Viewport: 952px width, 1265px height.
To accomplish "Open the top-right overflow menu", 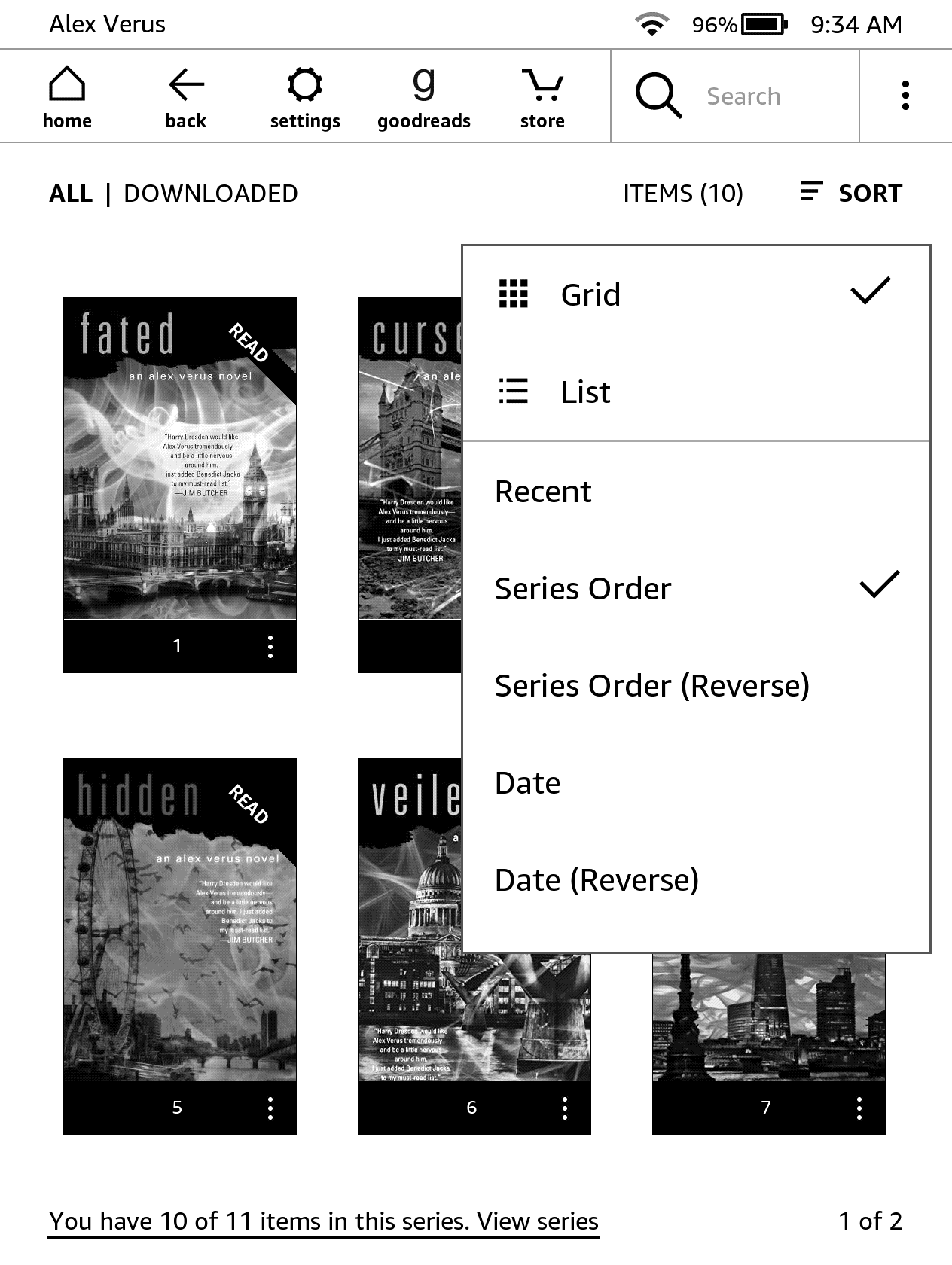I will [905, 96].
